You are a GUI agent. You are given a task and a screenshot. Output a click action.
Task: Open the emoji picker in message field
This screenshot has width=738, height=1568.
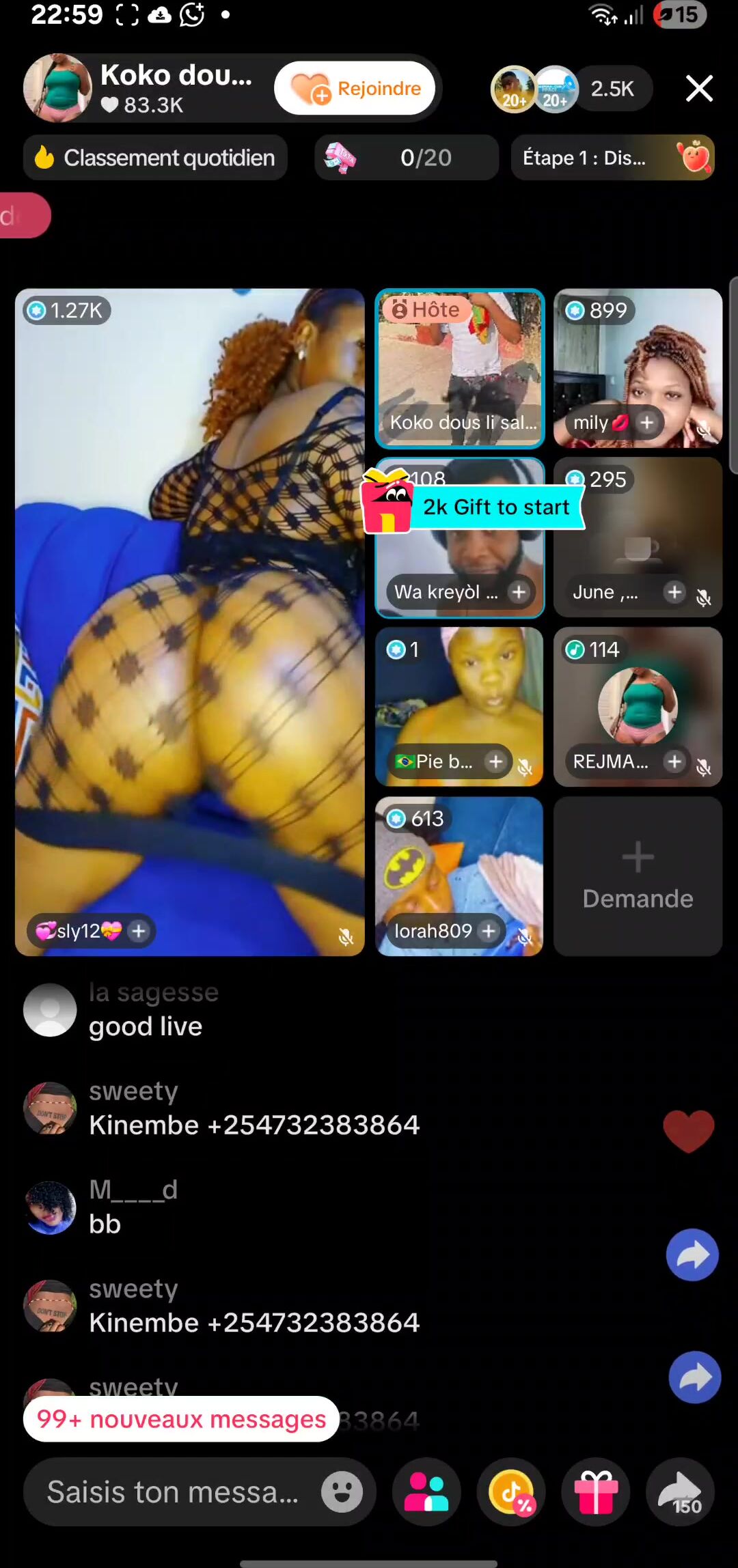[342, 1492]
